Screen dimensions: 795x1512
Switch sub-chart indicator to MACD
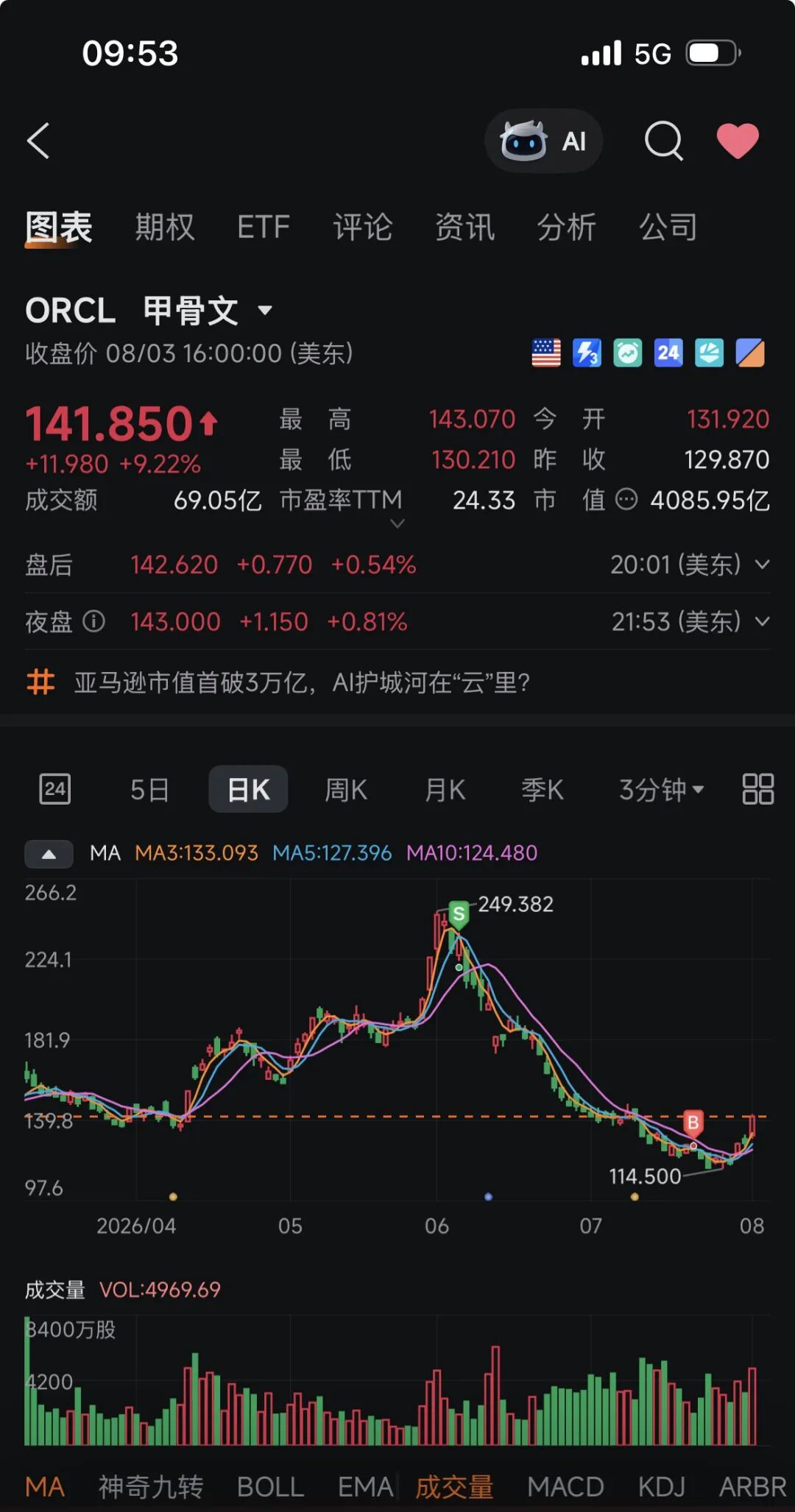pos(565,1487)
